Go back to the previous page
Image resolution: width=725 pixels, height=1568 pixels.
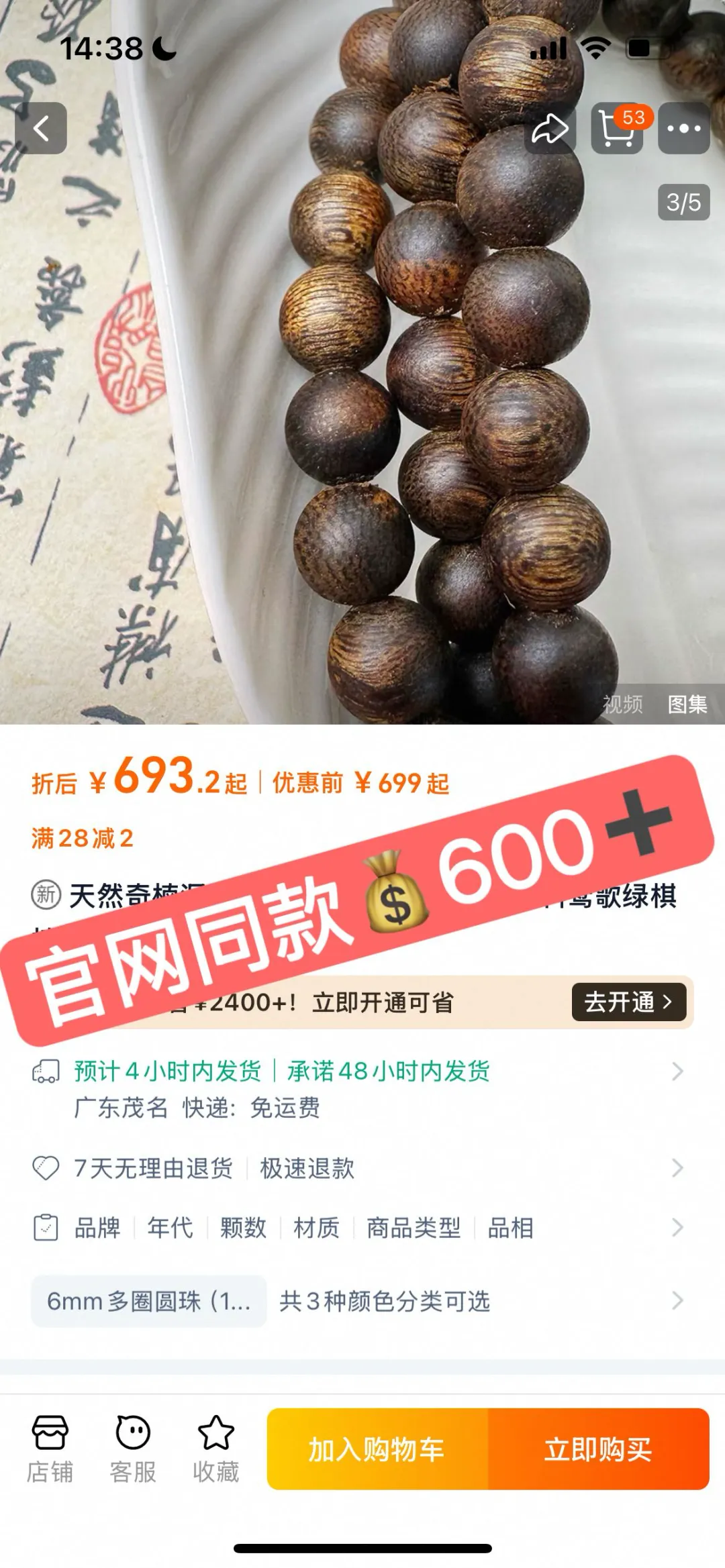[41, 128]
